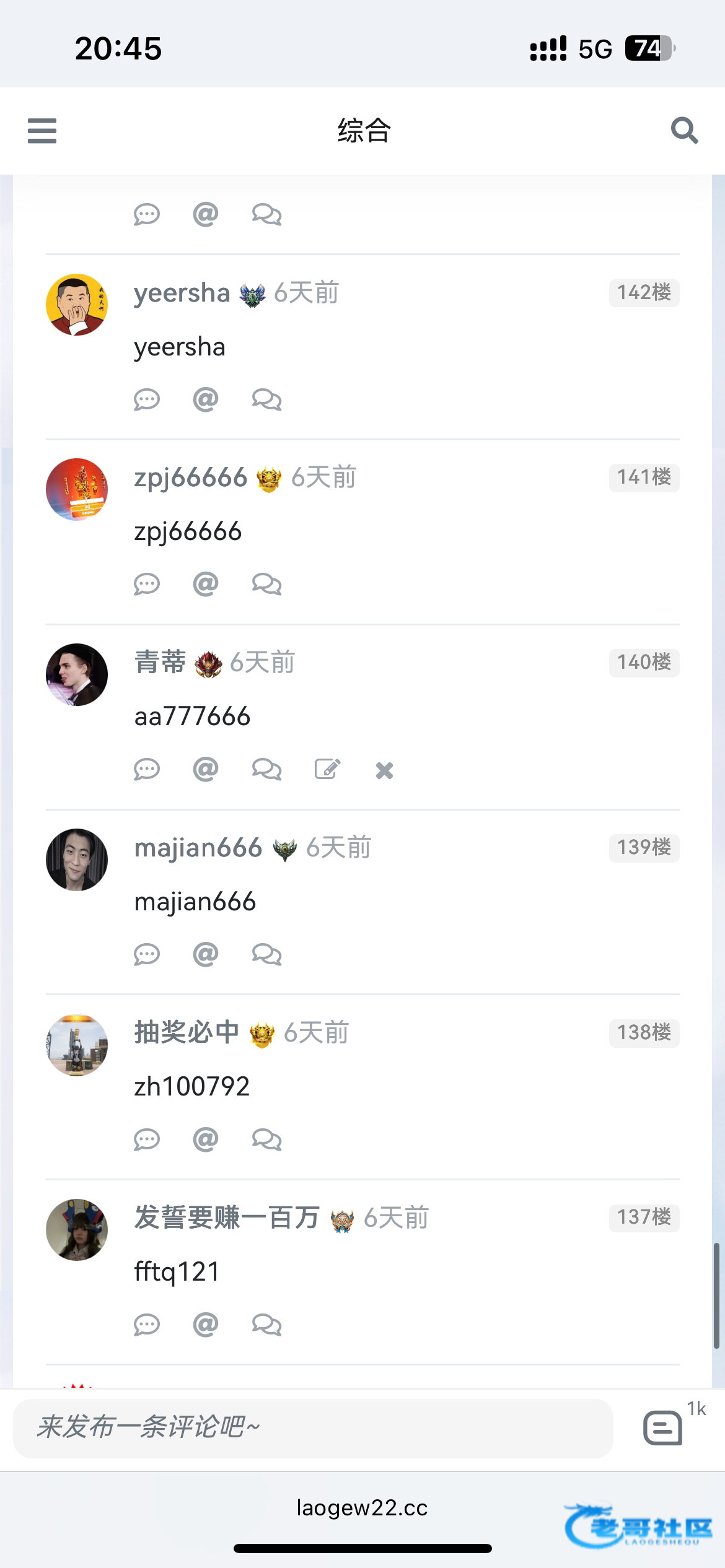Open zpj66666's avatar profile
Screen dimensions: 725x1568
click(x=77, y=489)
